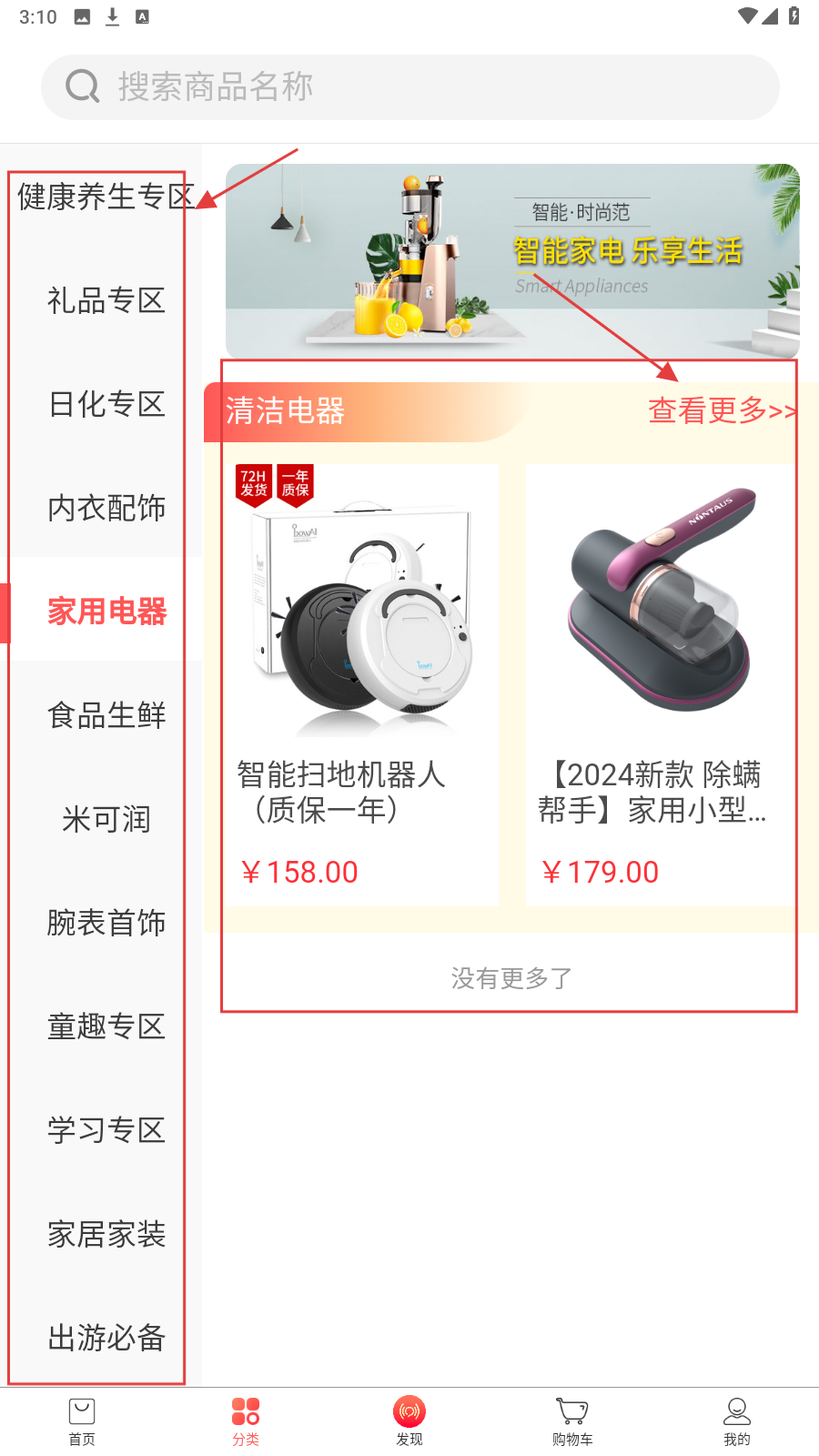This screenshot has width=819, height=1456.
Task: Open the 智能扫地机器人 product card
Action: pyautogui.click(x=362, y=684)
